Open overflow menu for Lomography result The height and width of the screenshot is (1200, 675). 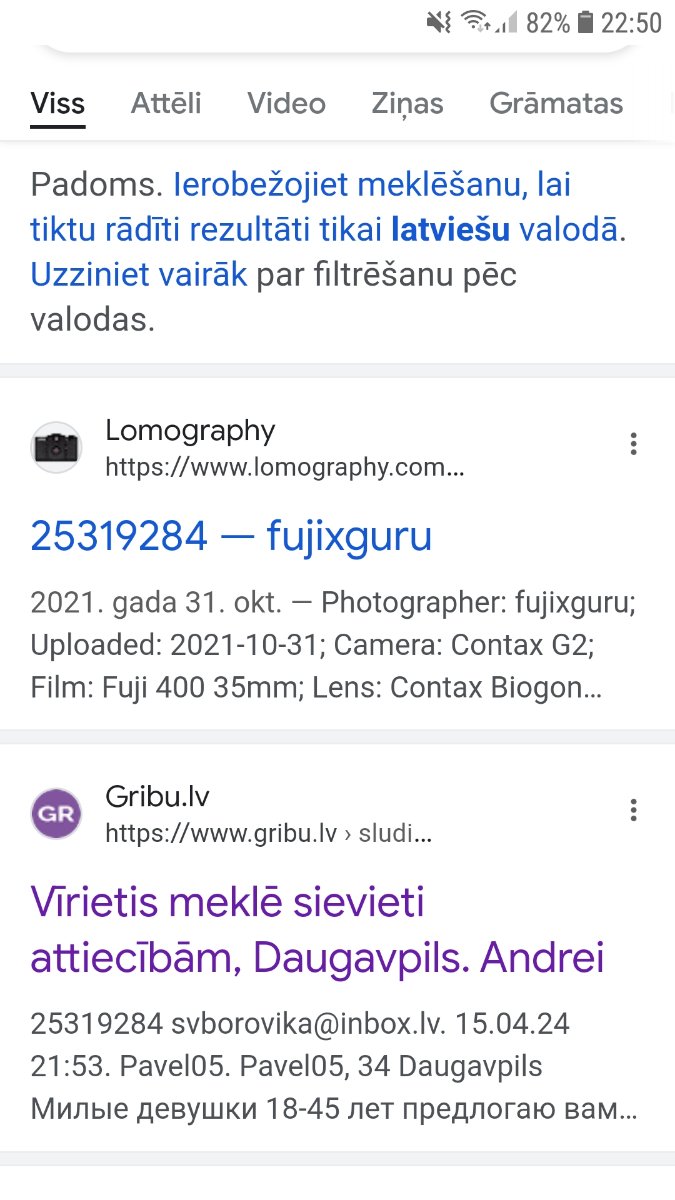coord(633,444)
